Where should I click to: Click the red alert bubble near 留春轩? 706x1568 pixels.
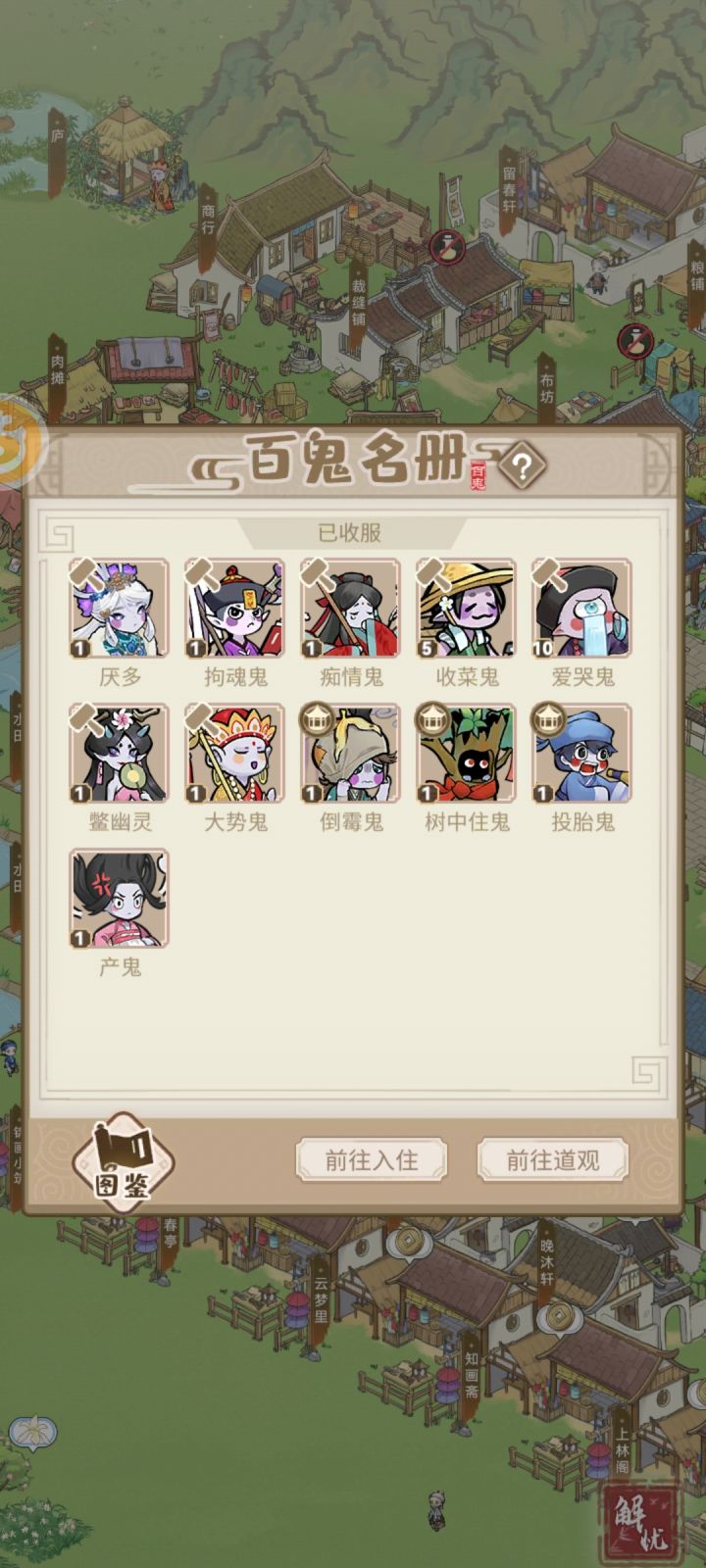pyautogui.click(x=447, y=248)
